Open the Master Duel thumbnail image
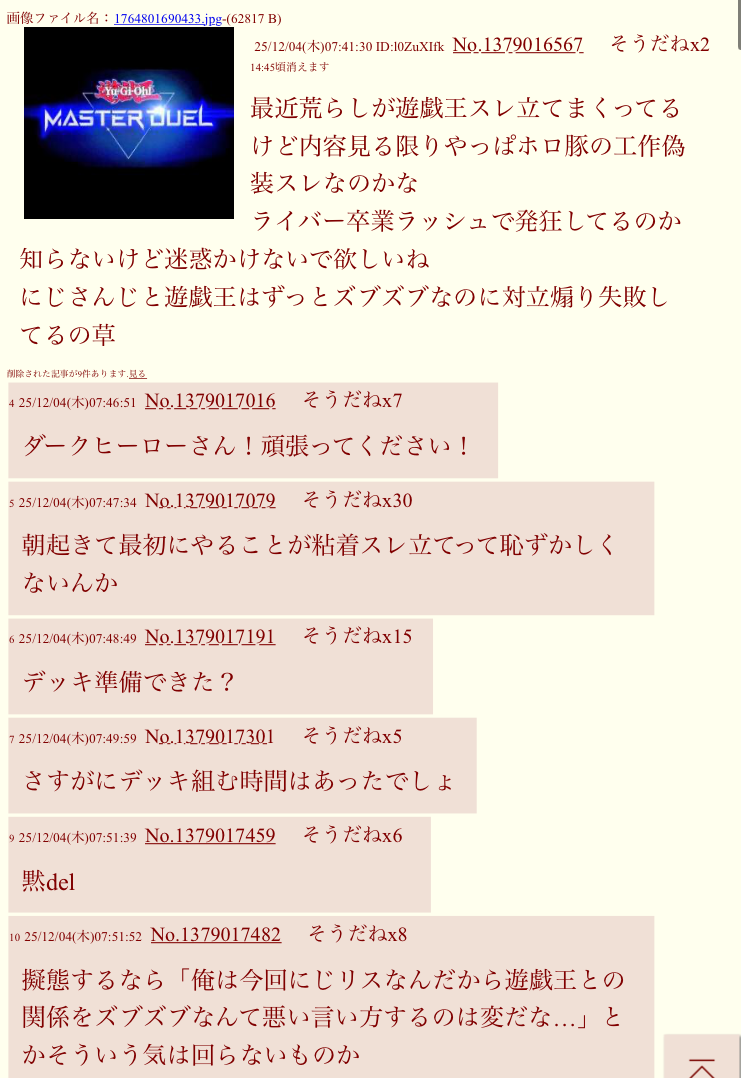The height and width of the screenshot is (1078, 741). tap(128, 123)
